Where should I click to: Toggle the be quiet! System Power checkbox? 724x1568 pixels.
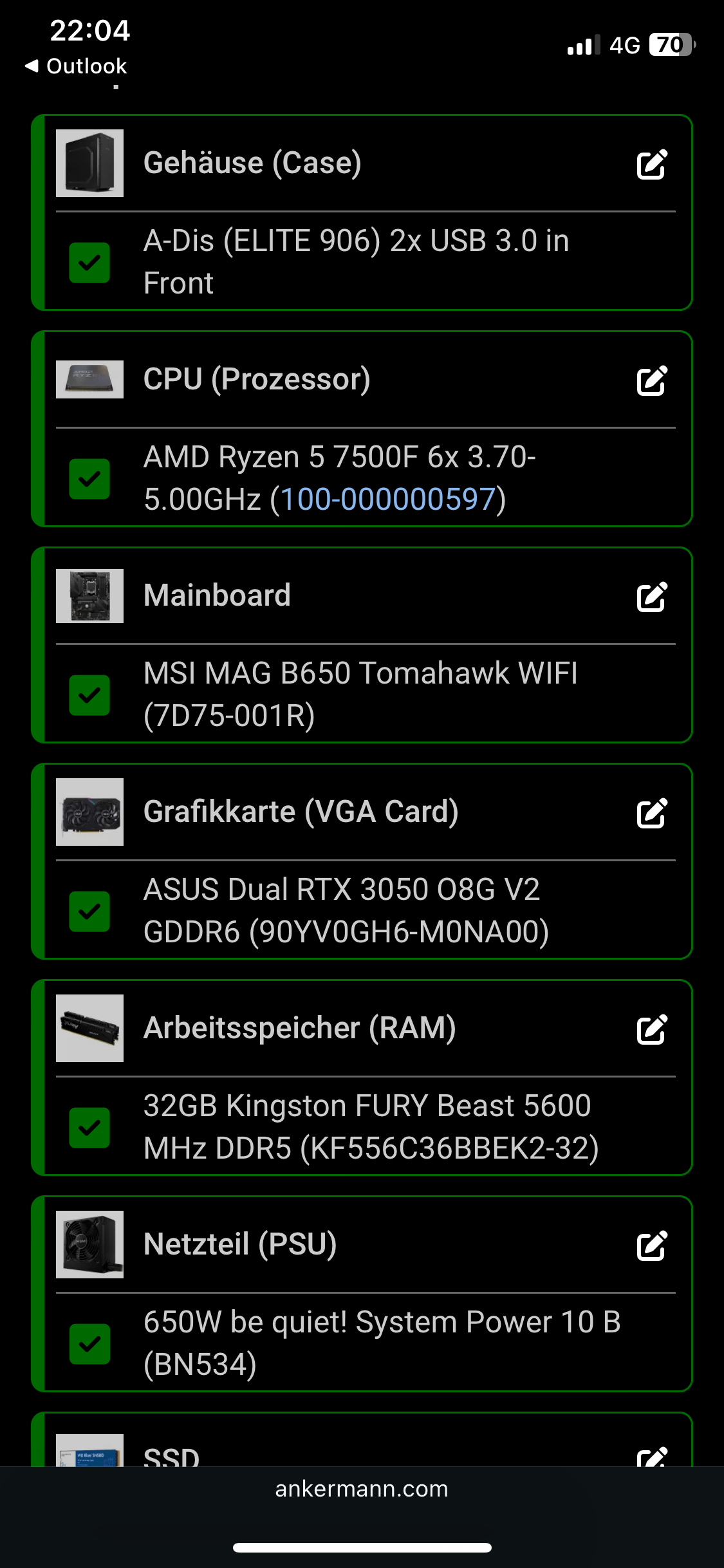click(x=89, y=1344)
